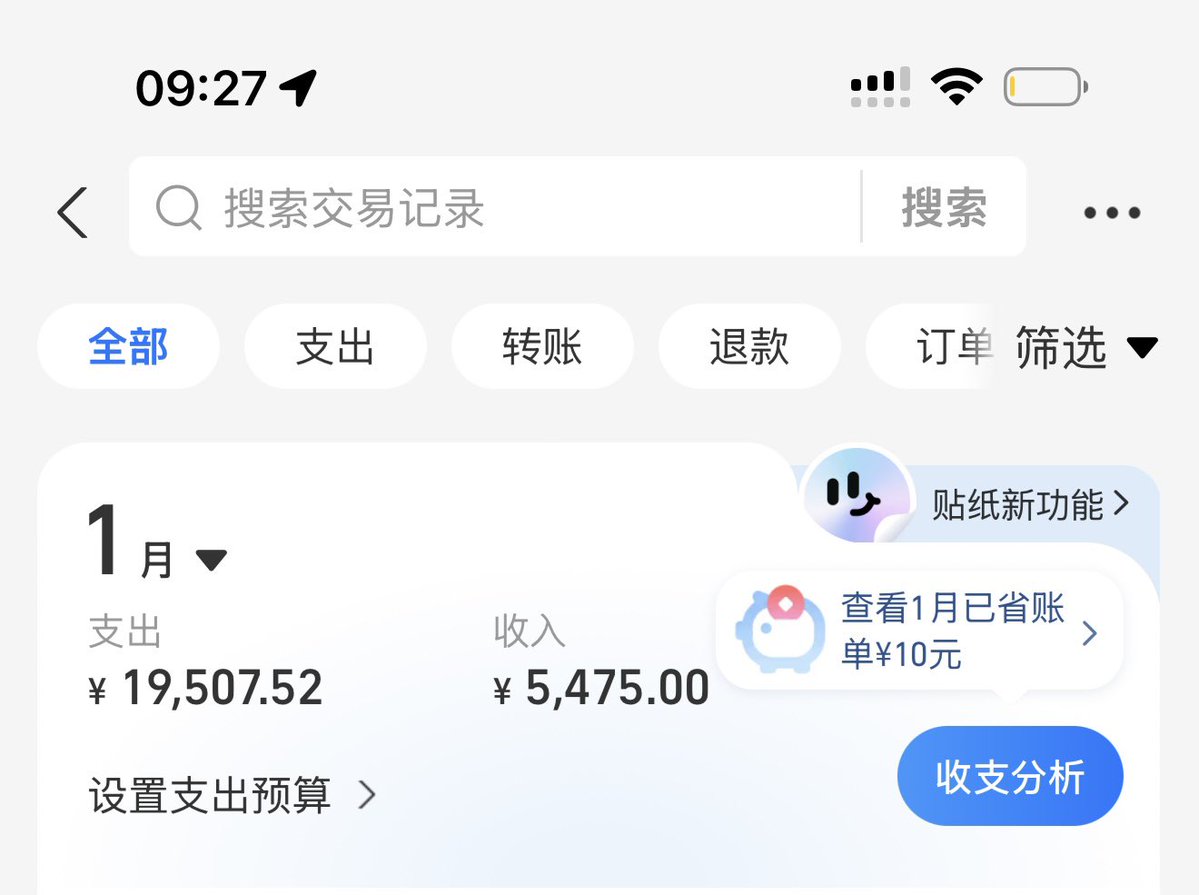Viewport: 1199px width, 895px height.
Task: Switch to the 转账 chip
Action: pos(542,347)
